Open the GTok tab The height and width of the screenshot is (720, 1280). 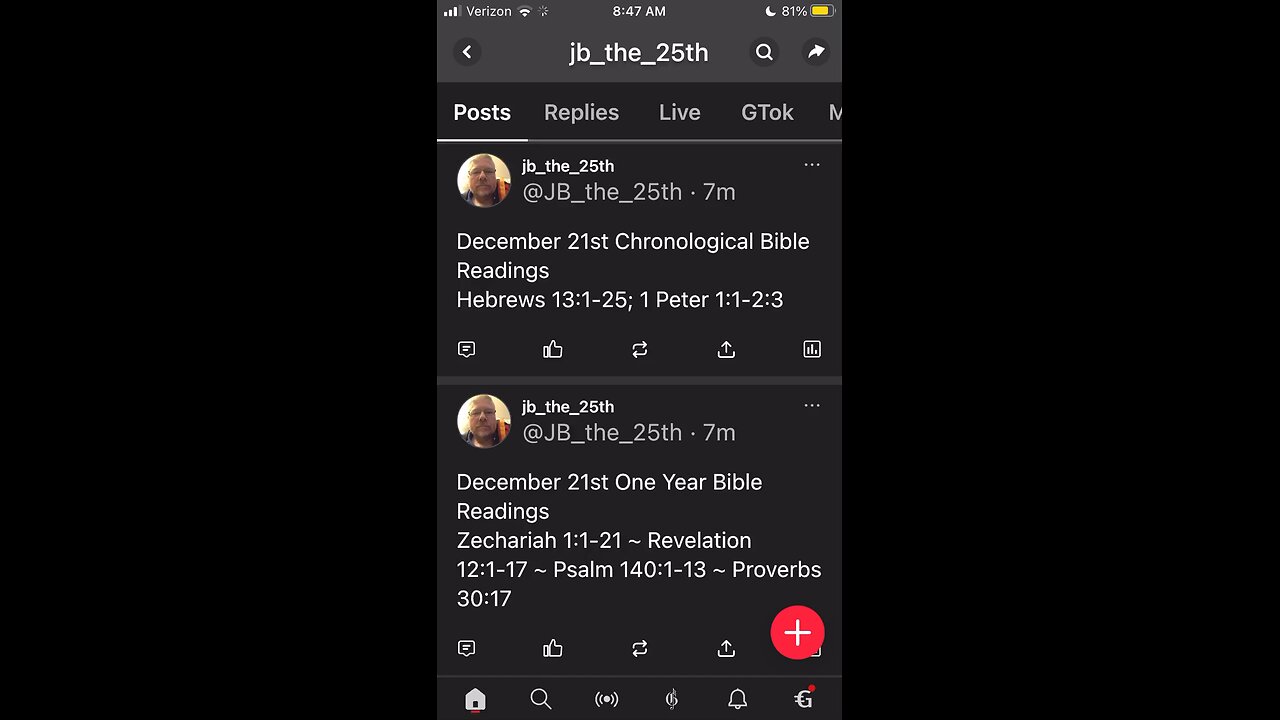(x=767, y=113)
